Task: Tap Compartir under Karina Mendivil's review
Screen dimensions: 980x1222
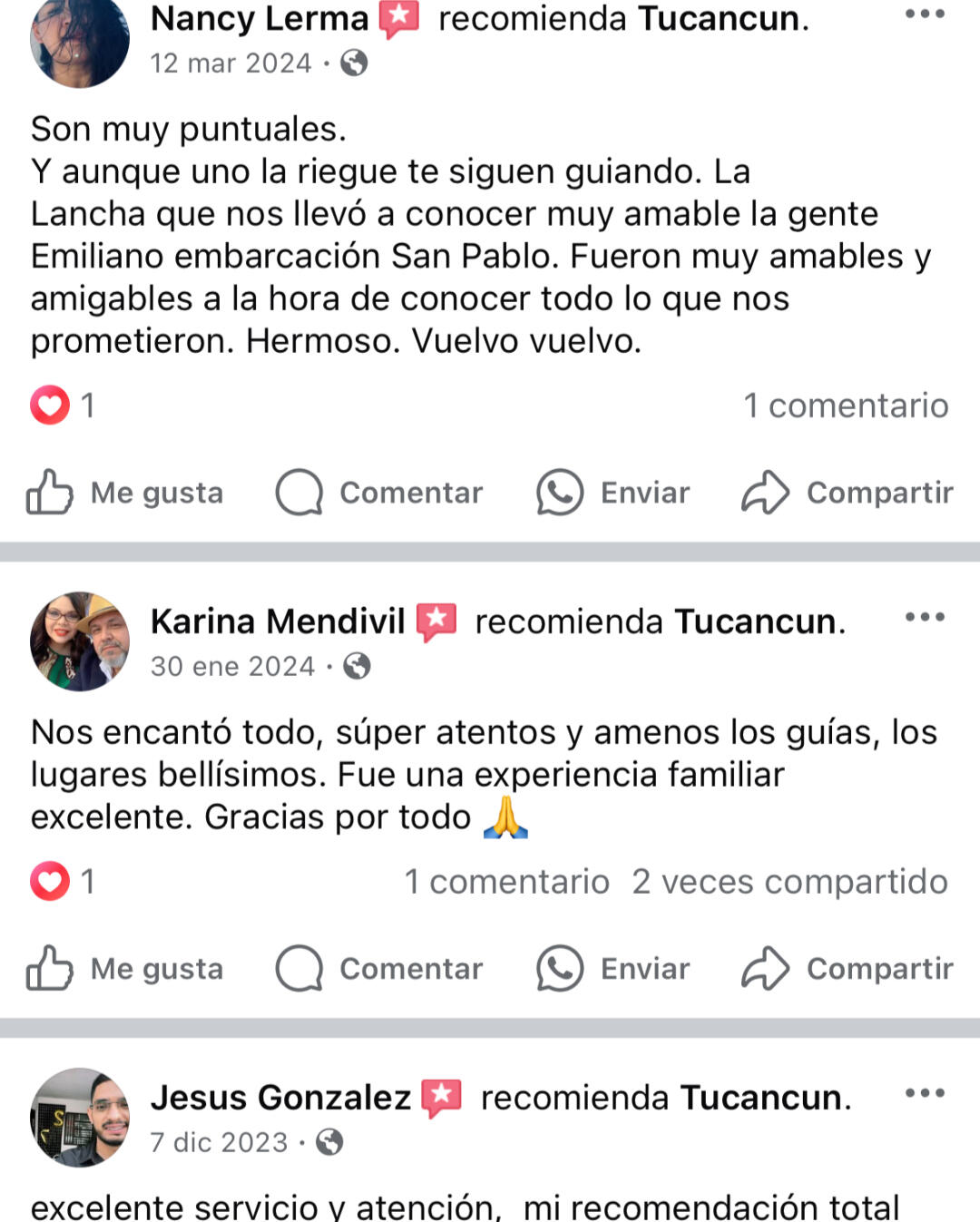Action: (x=848, y=969)
